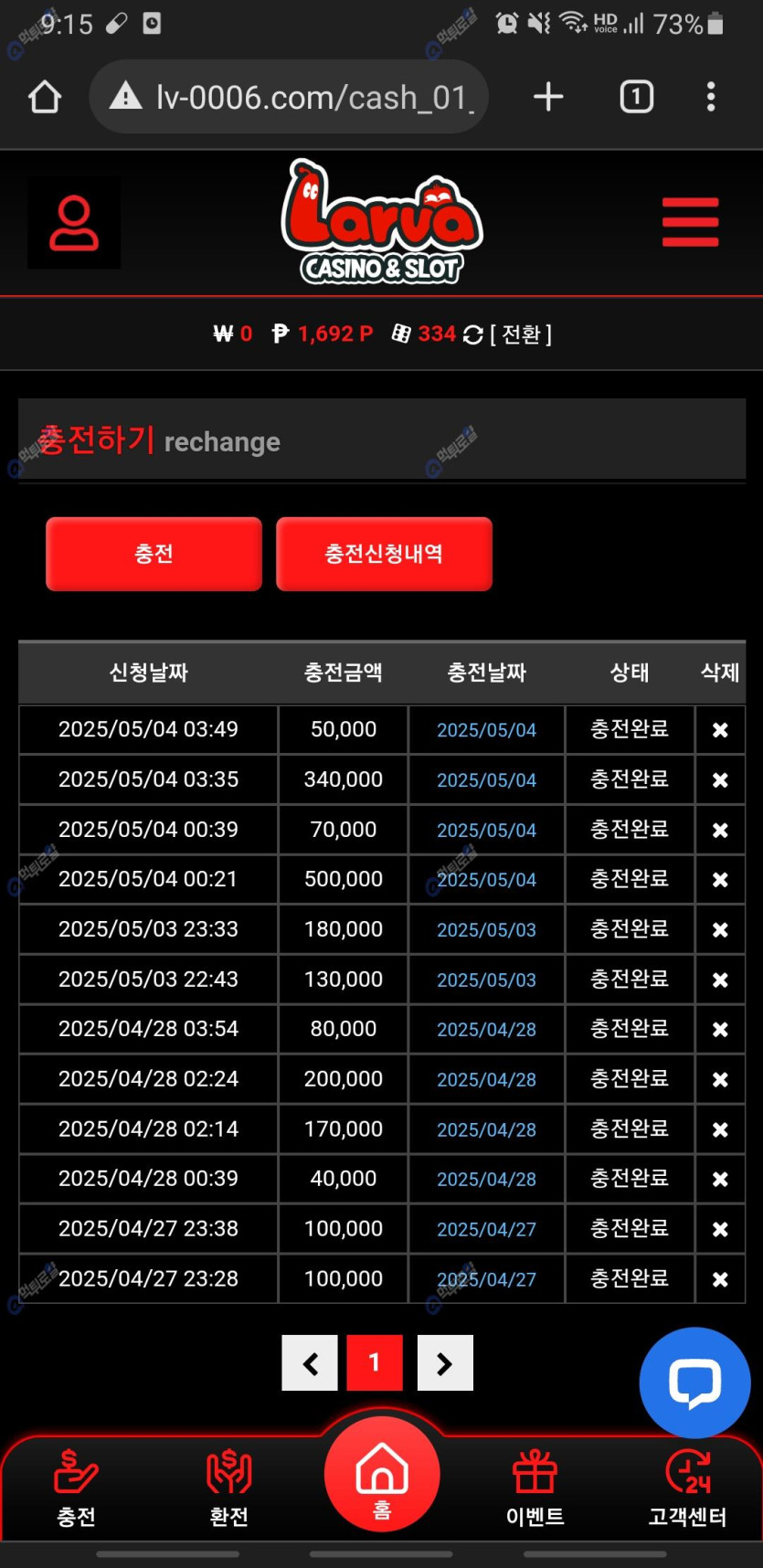Tap the browser address bar

289,97
